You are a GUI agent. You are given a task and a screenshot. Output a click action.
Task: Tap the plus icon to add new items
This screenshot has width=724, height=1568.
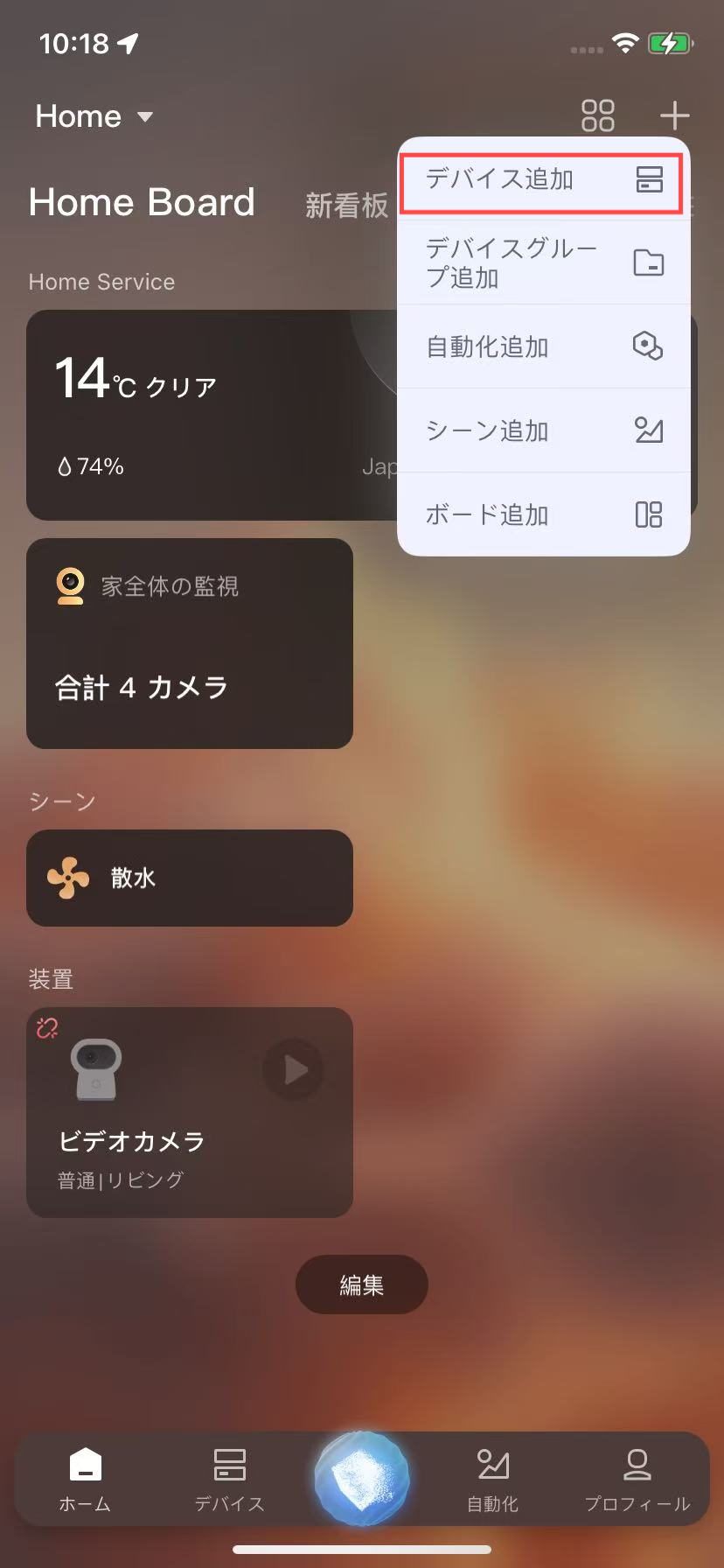tap(674, 115)
